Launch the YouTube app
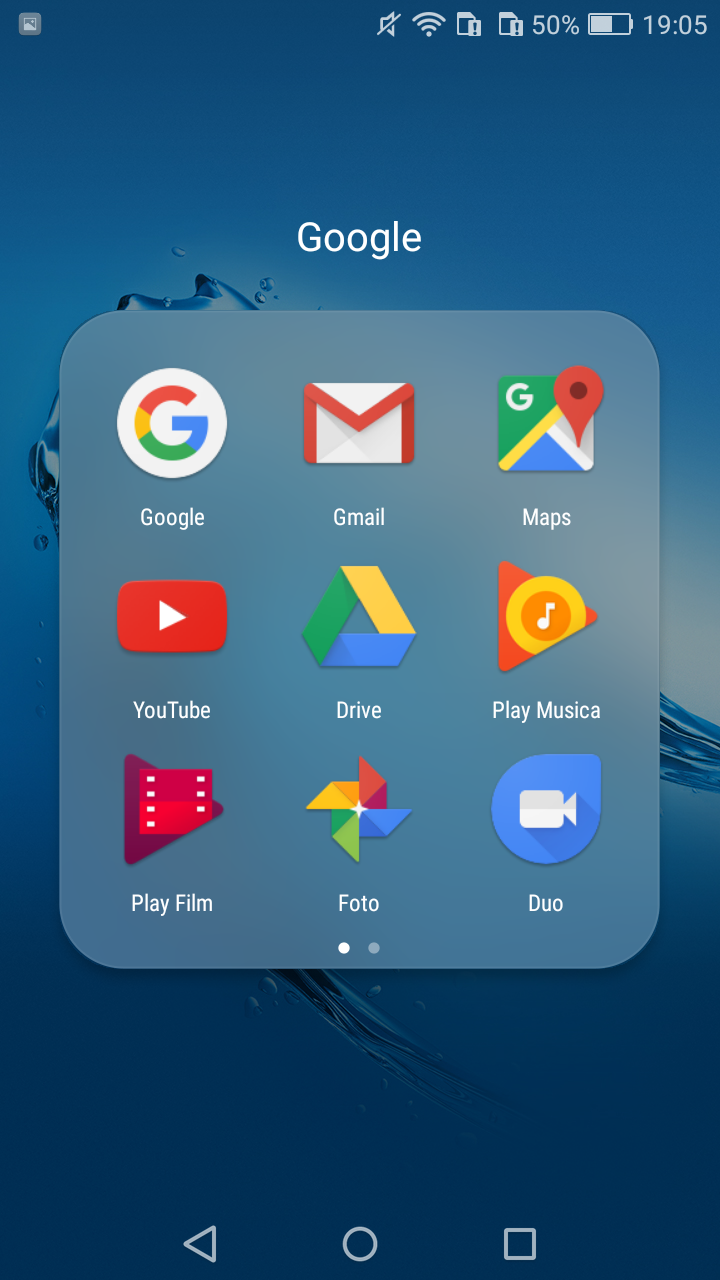 pyautogui.click(x=172, y=616)
